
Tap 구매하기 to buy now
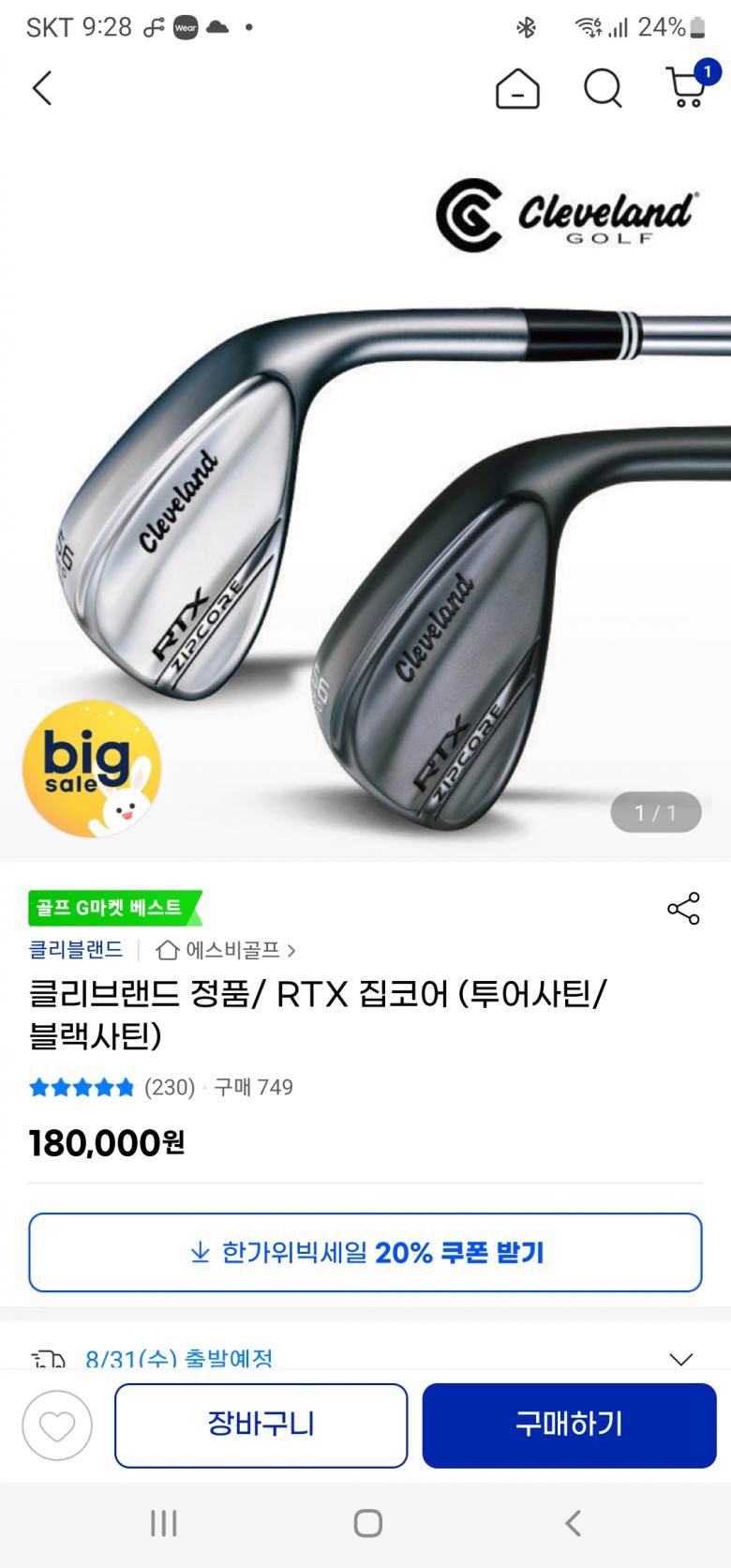tap(569, 1425)
